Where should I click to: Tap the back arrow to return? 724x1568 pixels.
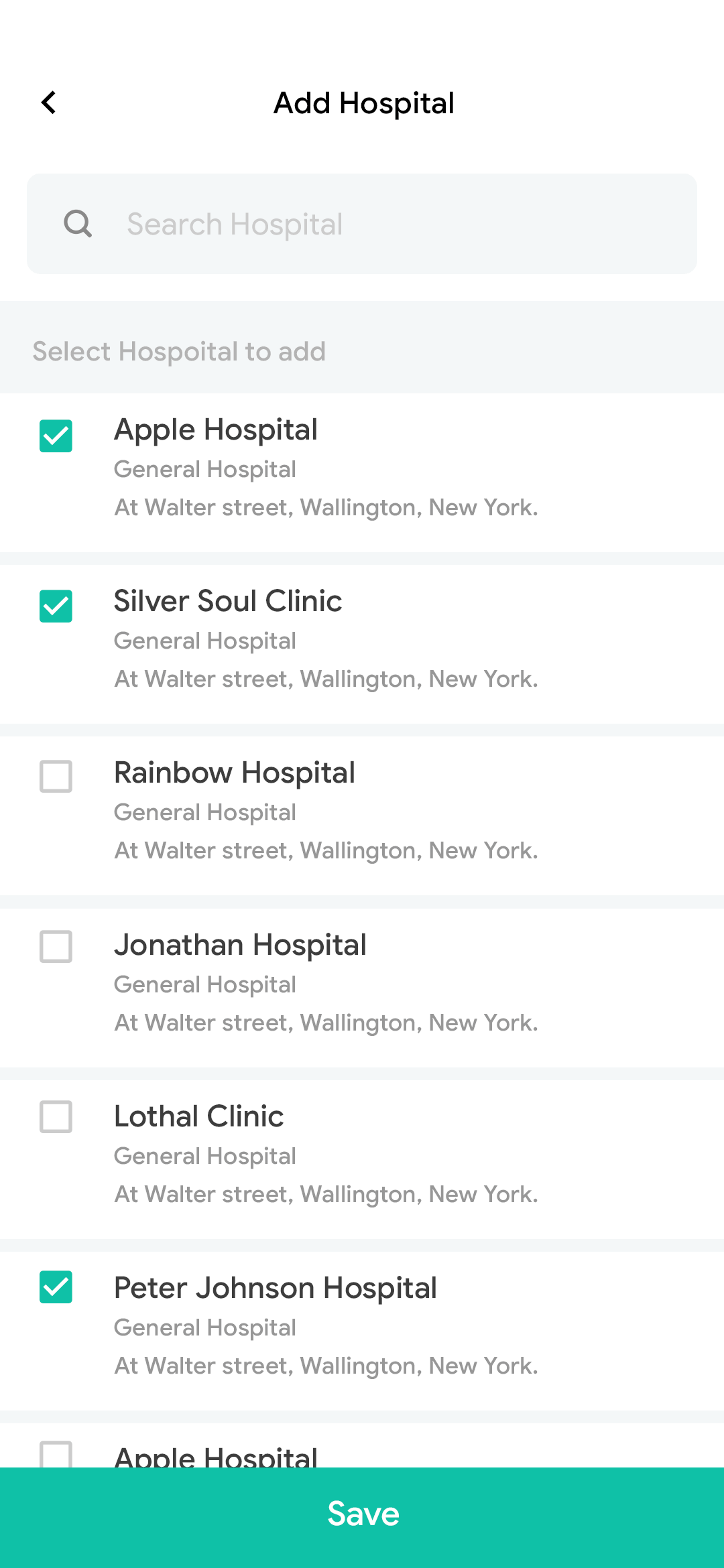48,103
